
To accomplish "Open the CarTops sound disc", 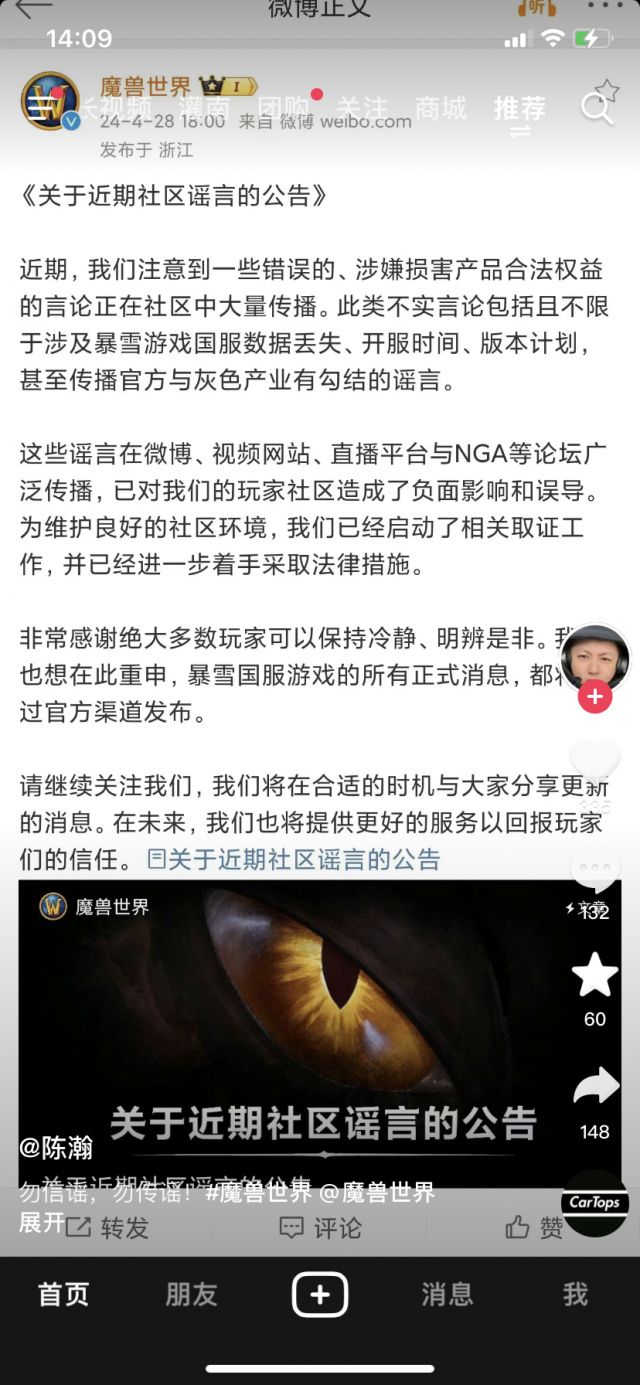I will (595, 1202).
